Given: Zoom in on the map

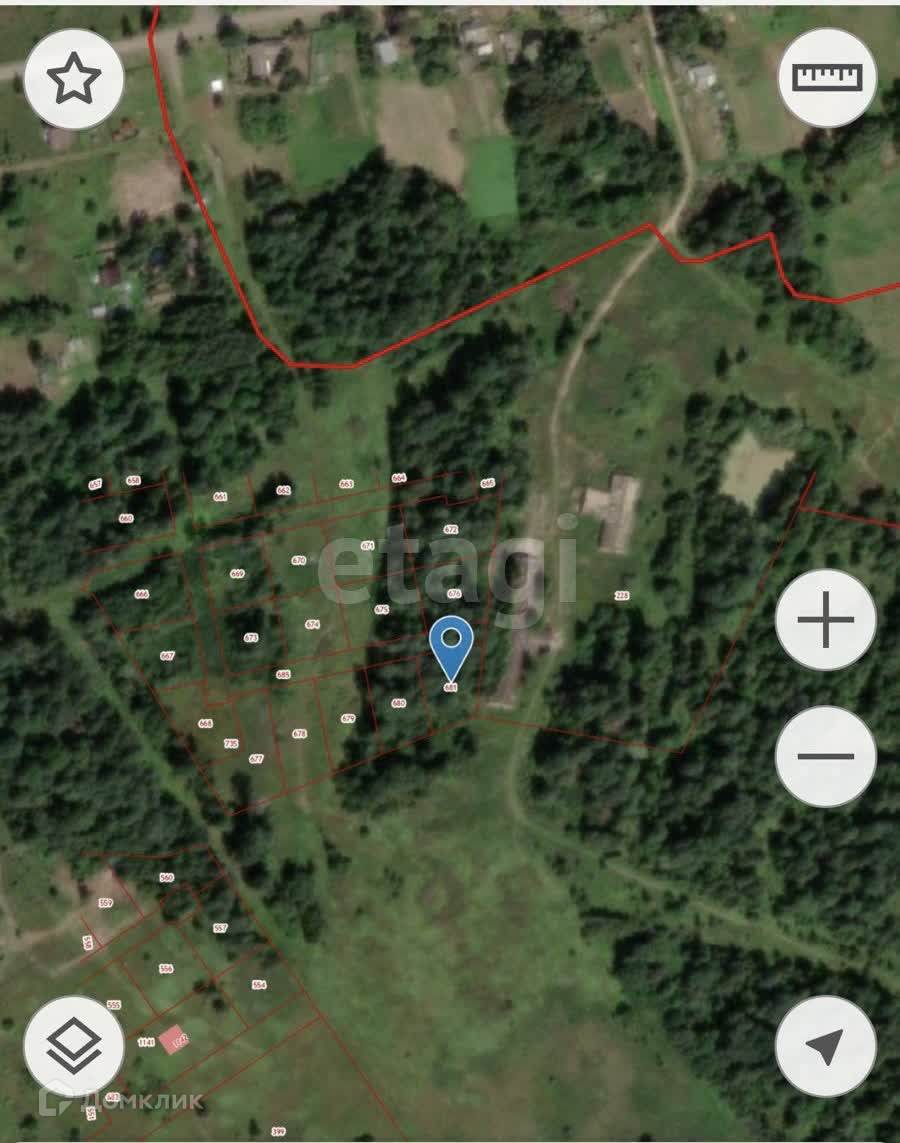Looking at the screenshot, I should tap(826, 620).
